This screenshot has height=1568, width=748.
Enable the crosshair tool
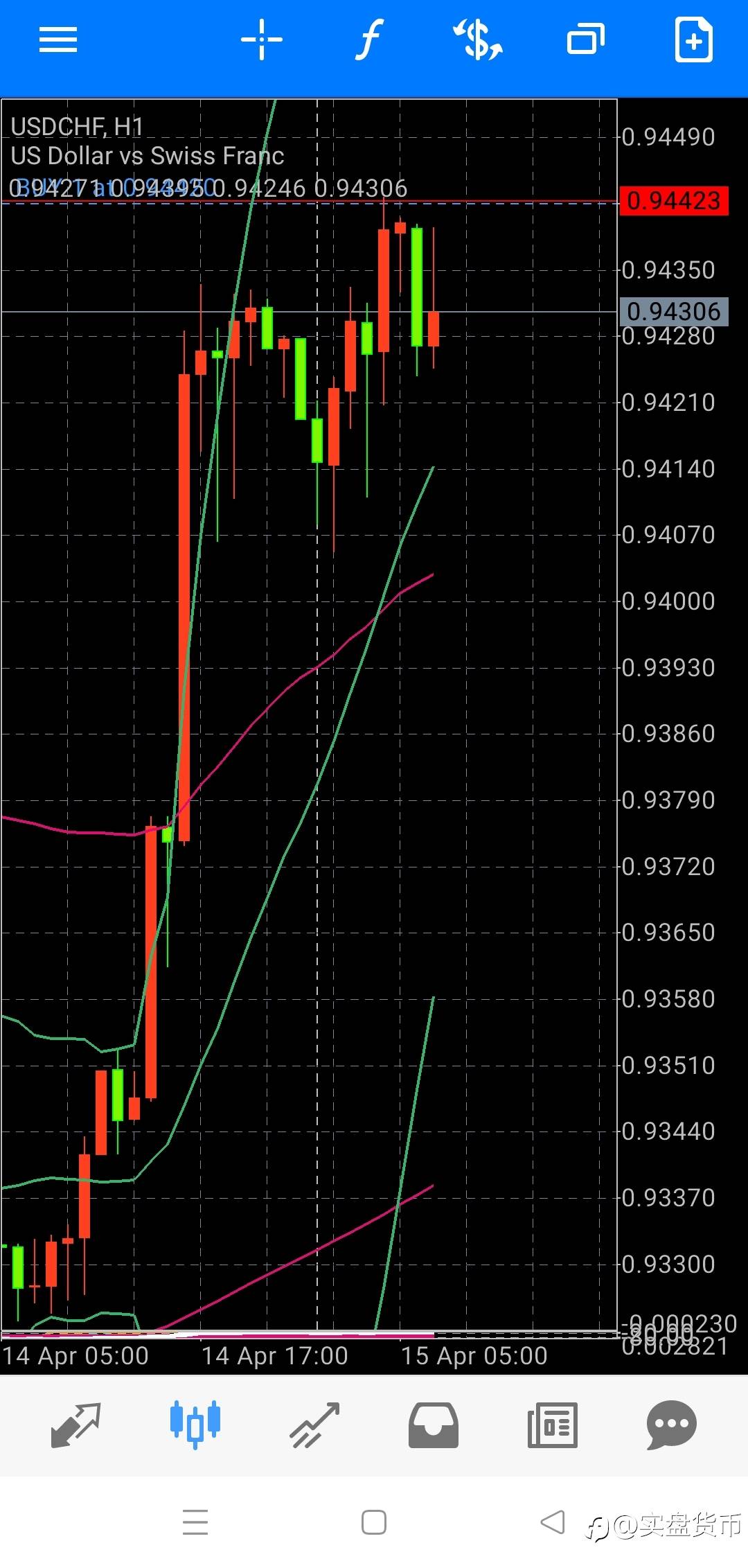pos(262,39)
